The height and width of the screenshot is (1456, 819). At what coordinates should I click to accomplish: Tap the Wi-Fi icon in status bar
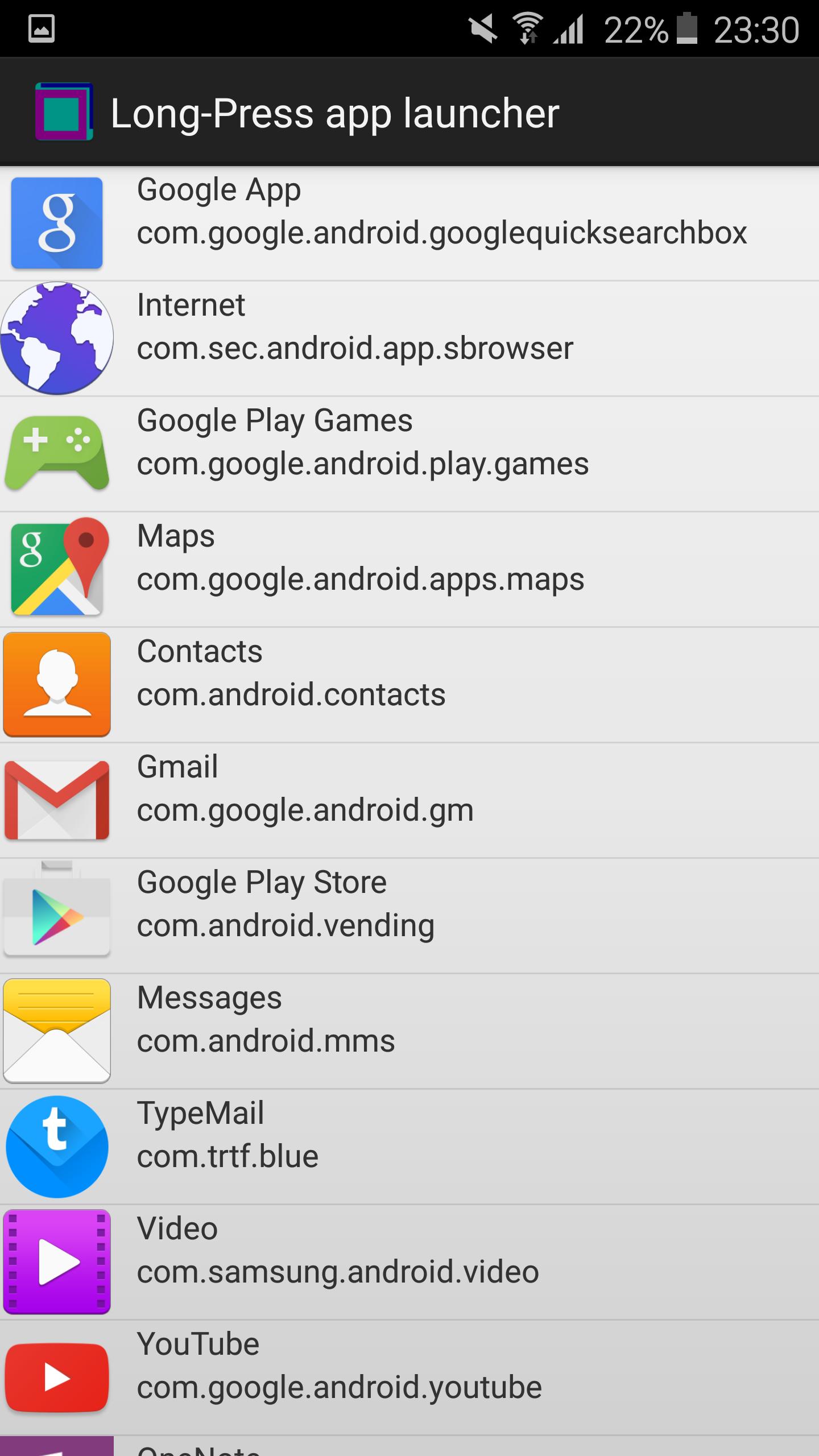527,28
